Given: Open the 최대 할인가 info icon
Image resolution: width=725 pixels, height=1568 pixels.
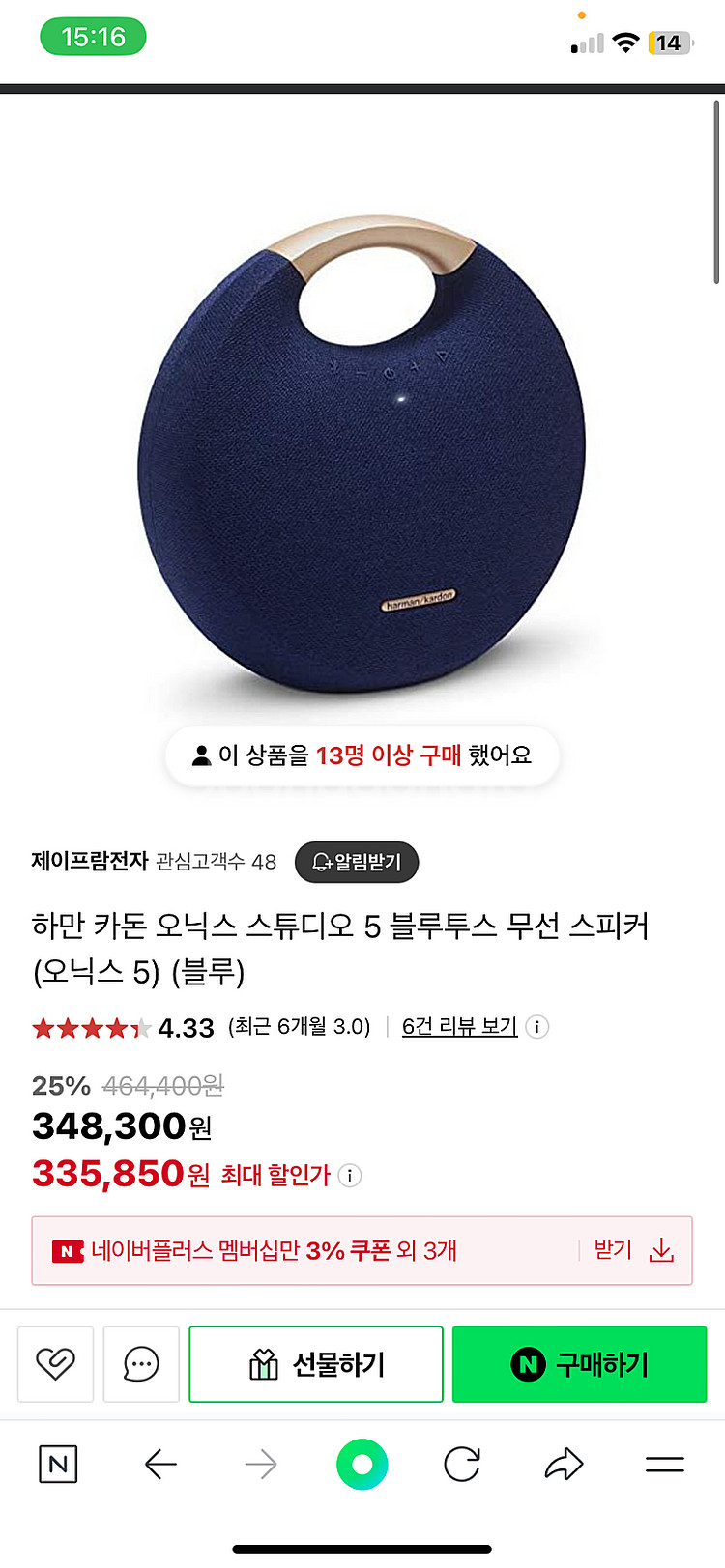Looking at the screenshot, I should (350, 1176).
